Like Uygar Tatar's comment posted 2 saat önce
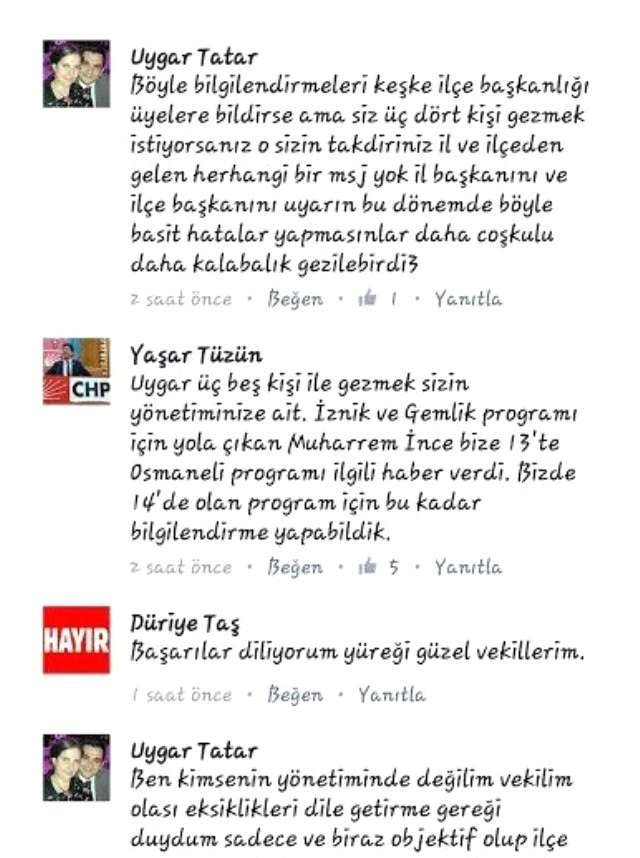640x858 pixels. coord(295,299)
